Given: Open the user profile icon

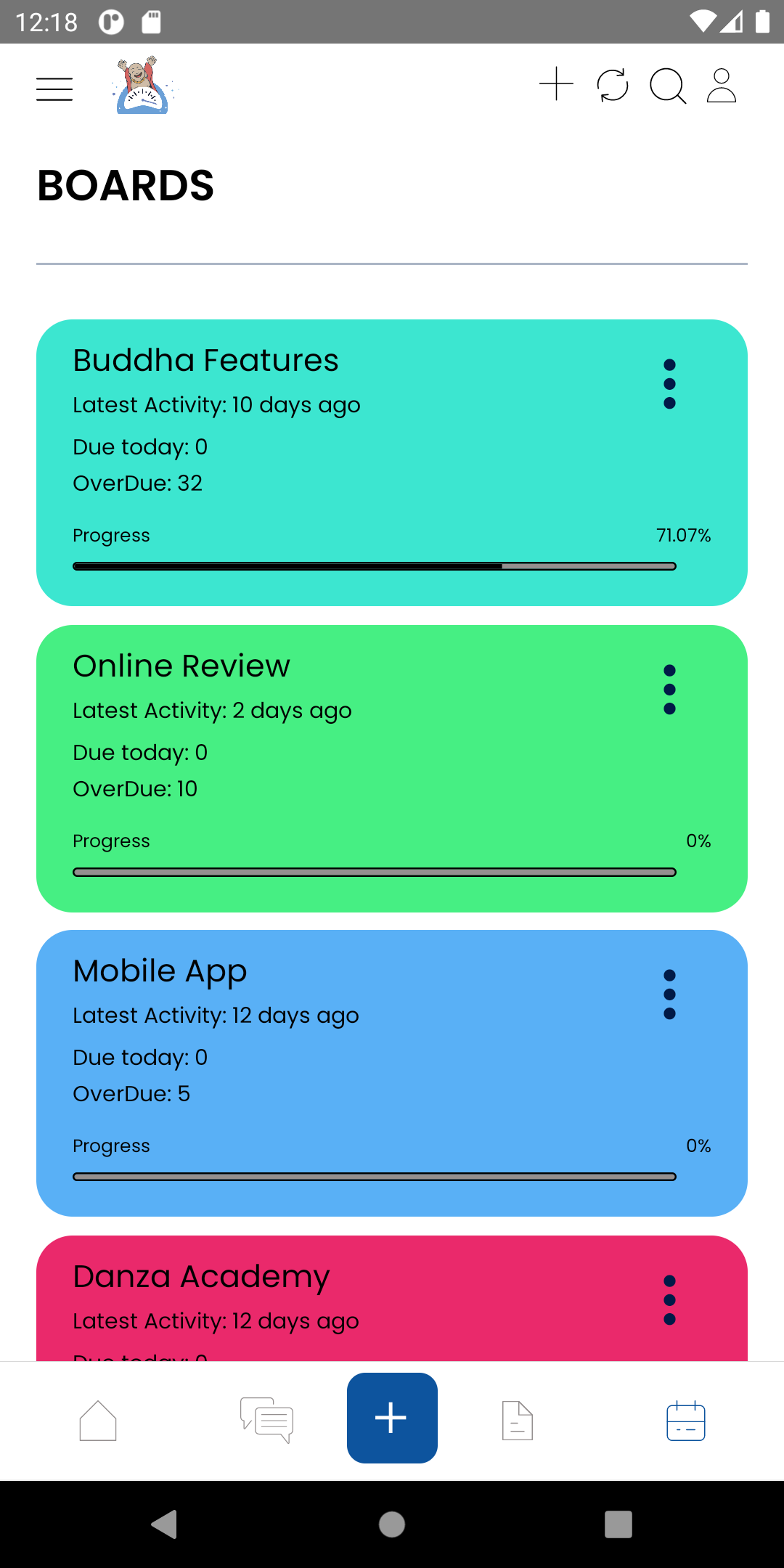Looking at the screenshot, I should [722, 86].
